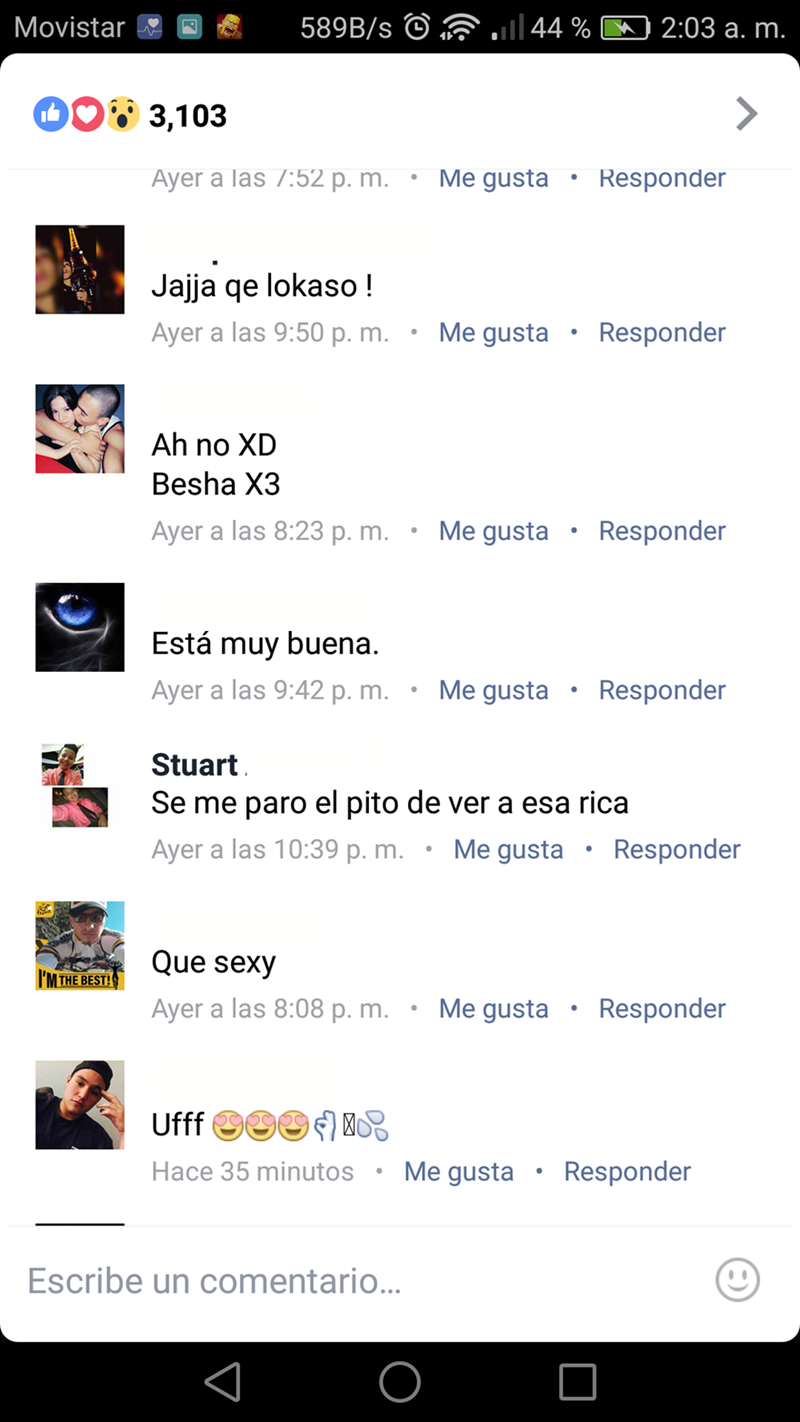
Task: Go back with the system back button
Action: point(222,1382)
